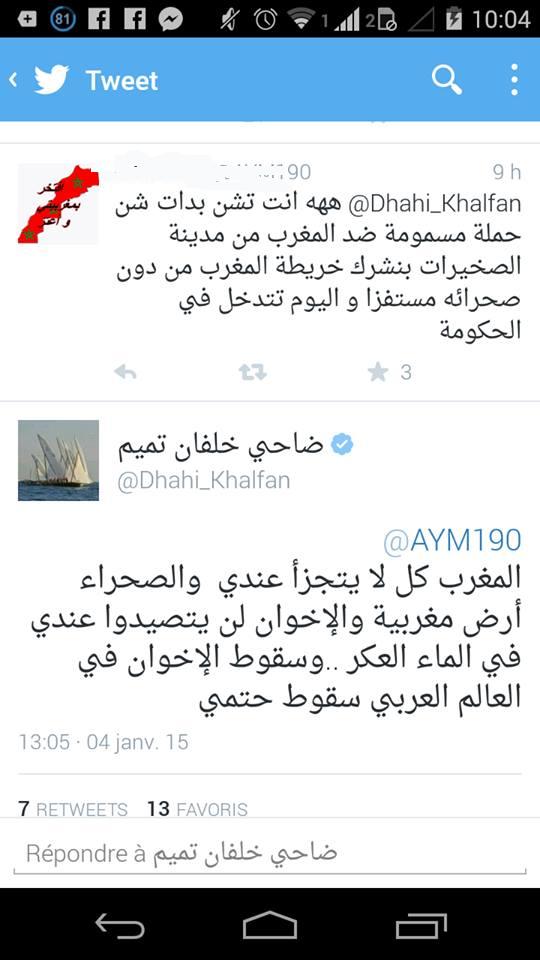View the 7 retweets list
The height and width of the screenshot is (960, 540).
pos(73,809)
